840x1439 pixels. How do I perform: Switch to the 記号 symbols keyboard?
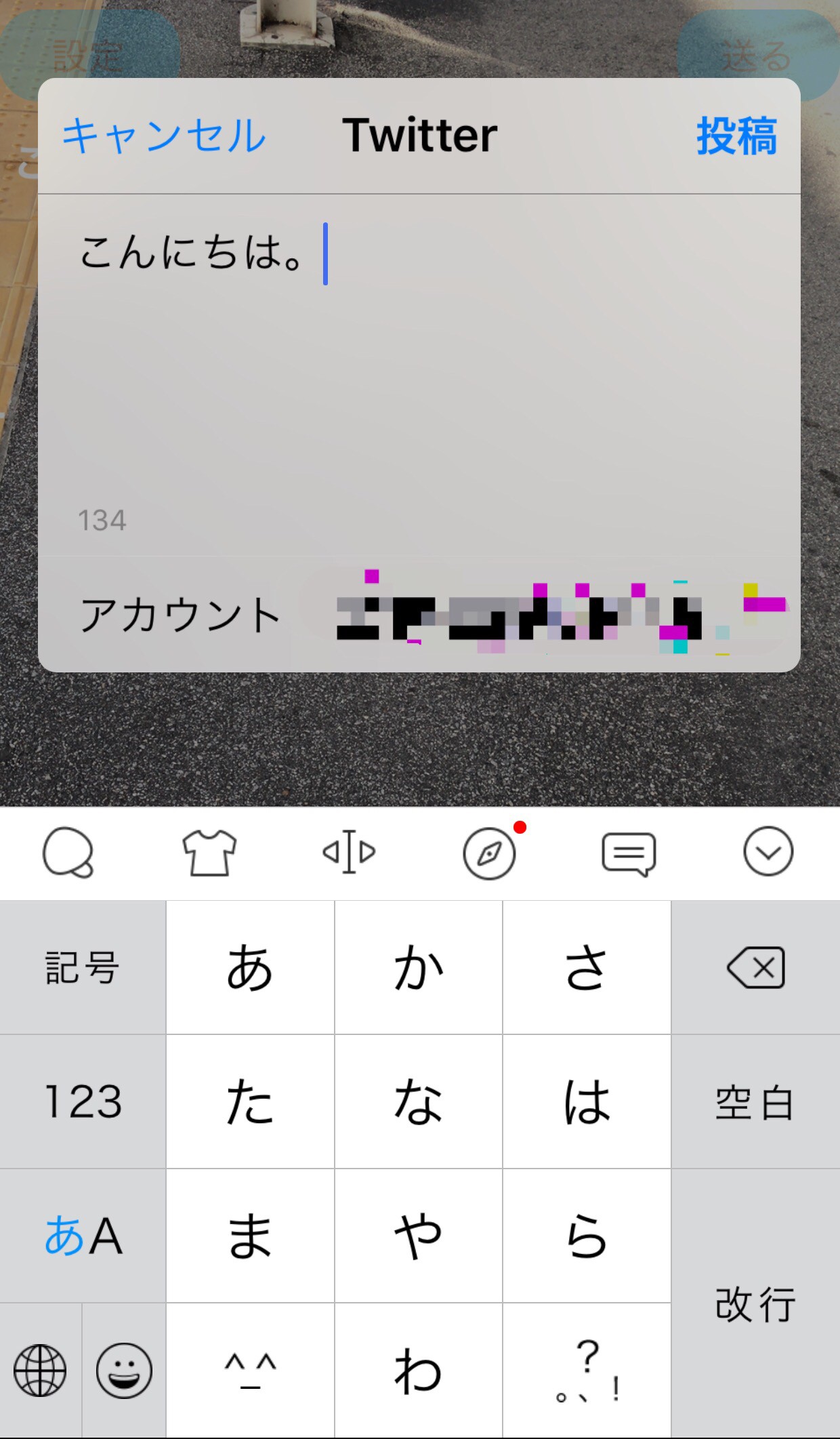click(x=83, y=968)
